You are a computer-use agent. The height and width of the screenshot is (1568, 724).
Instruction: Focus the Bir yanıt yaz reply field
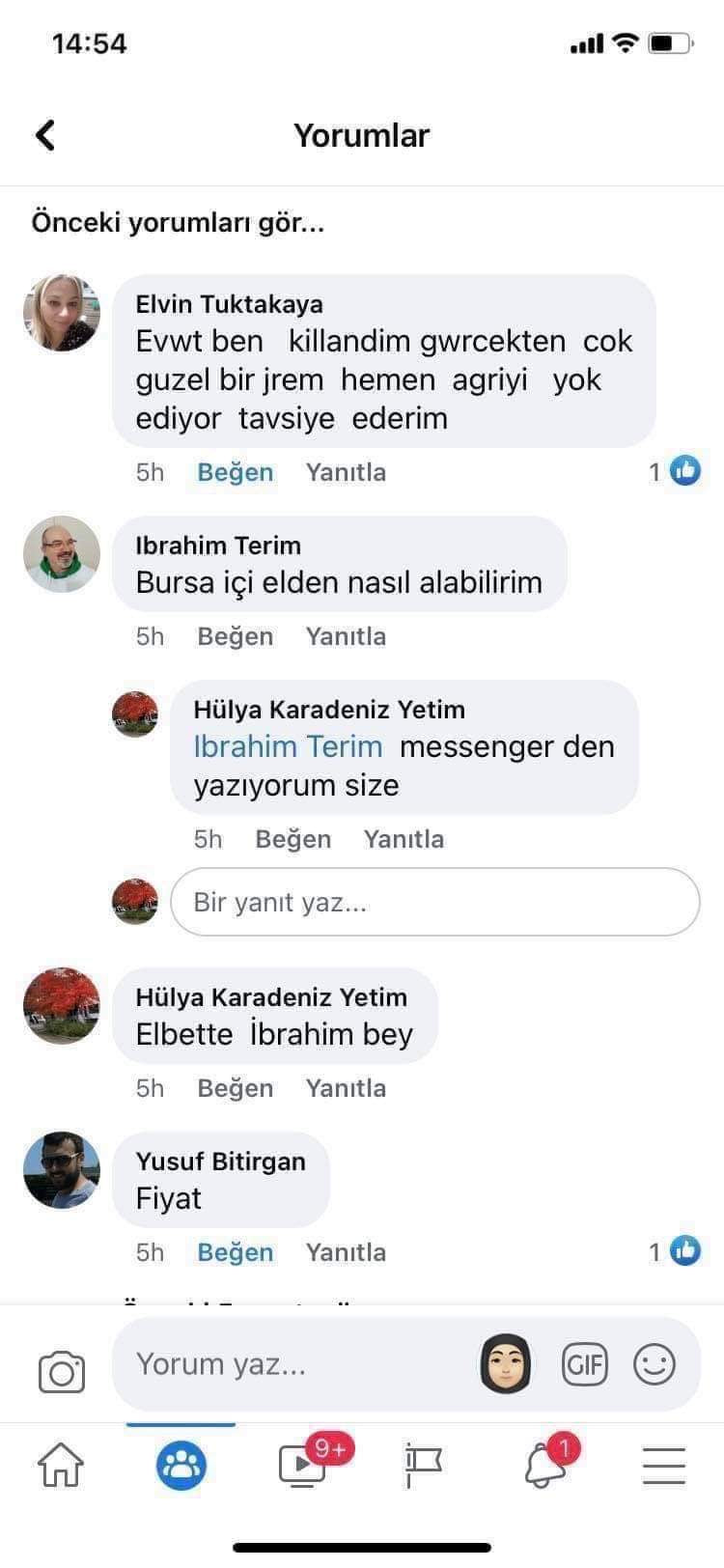tap(434, 903)
